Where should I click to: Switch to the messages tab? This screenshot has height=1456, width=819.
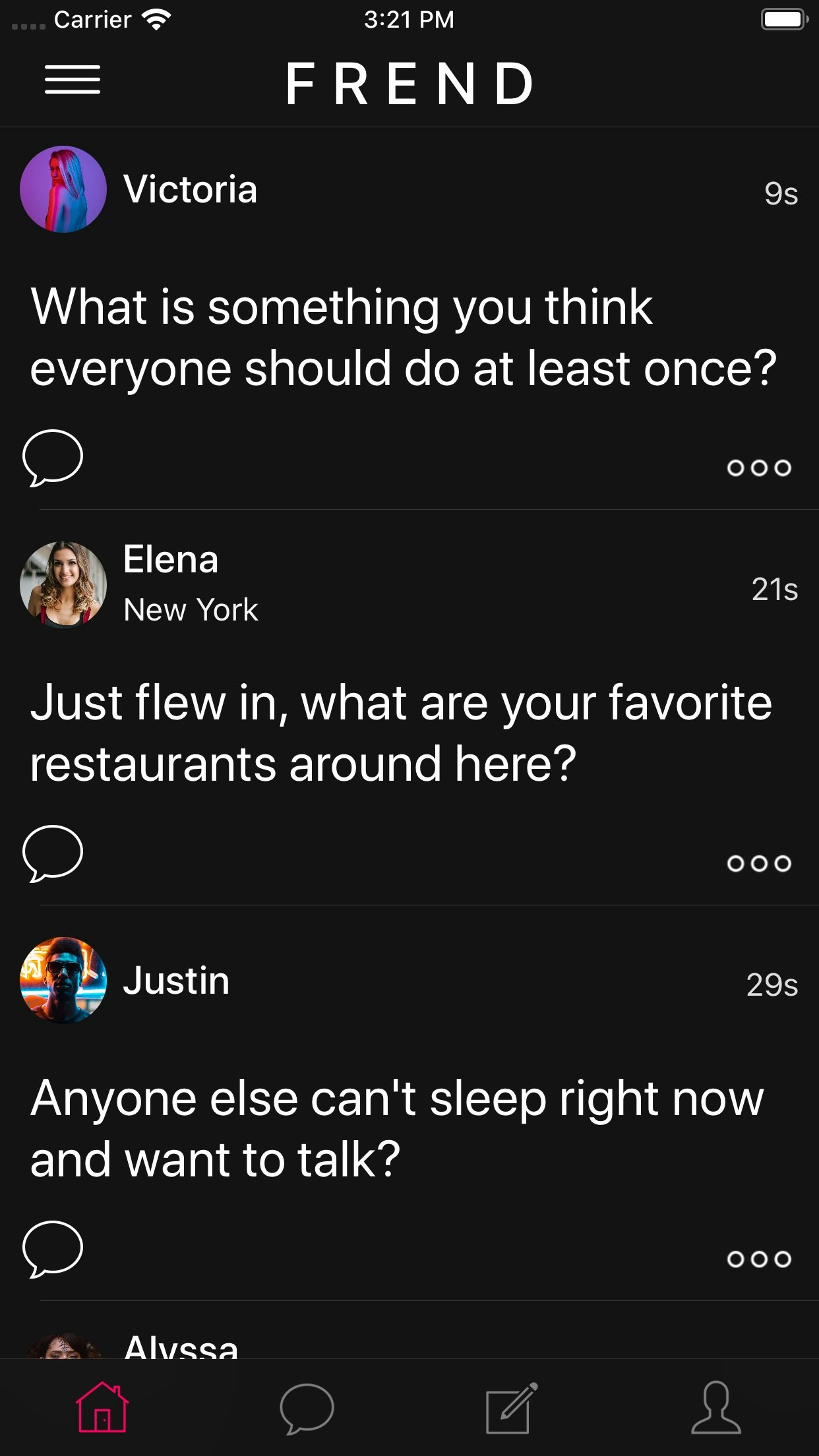point(307,1407)
